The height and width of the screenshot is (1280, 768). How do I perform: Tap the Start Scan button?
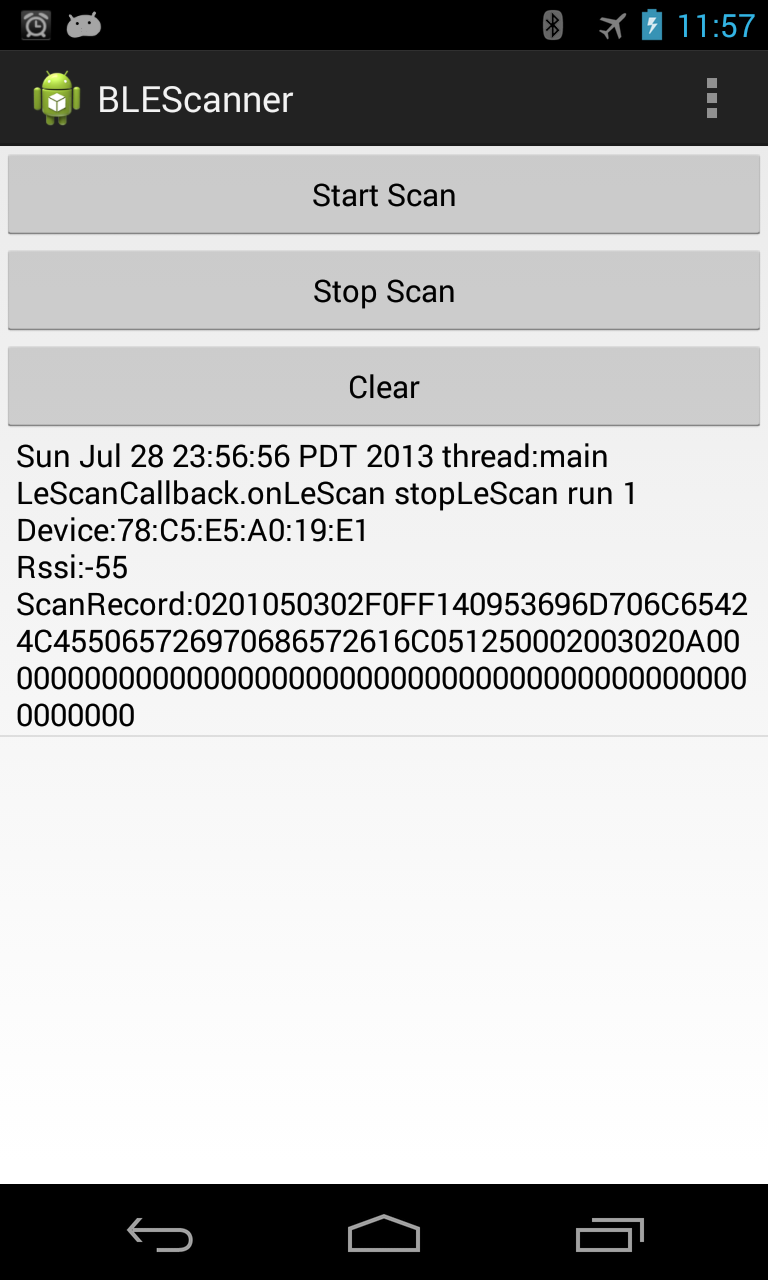[x=384, y=195]
